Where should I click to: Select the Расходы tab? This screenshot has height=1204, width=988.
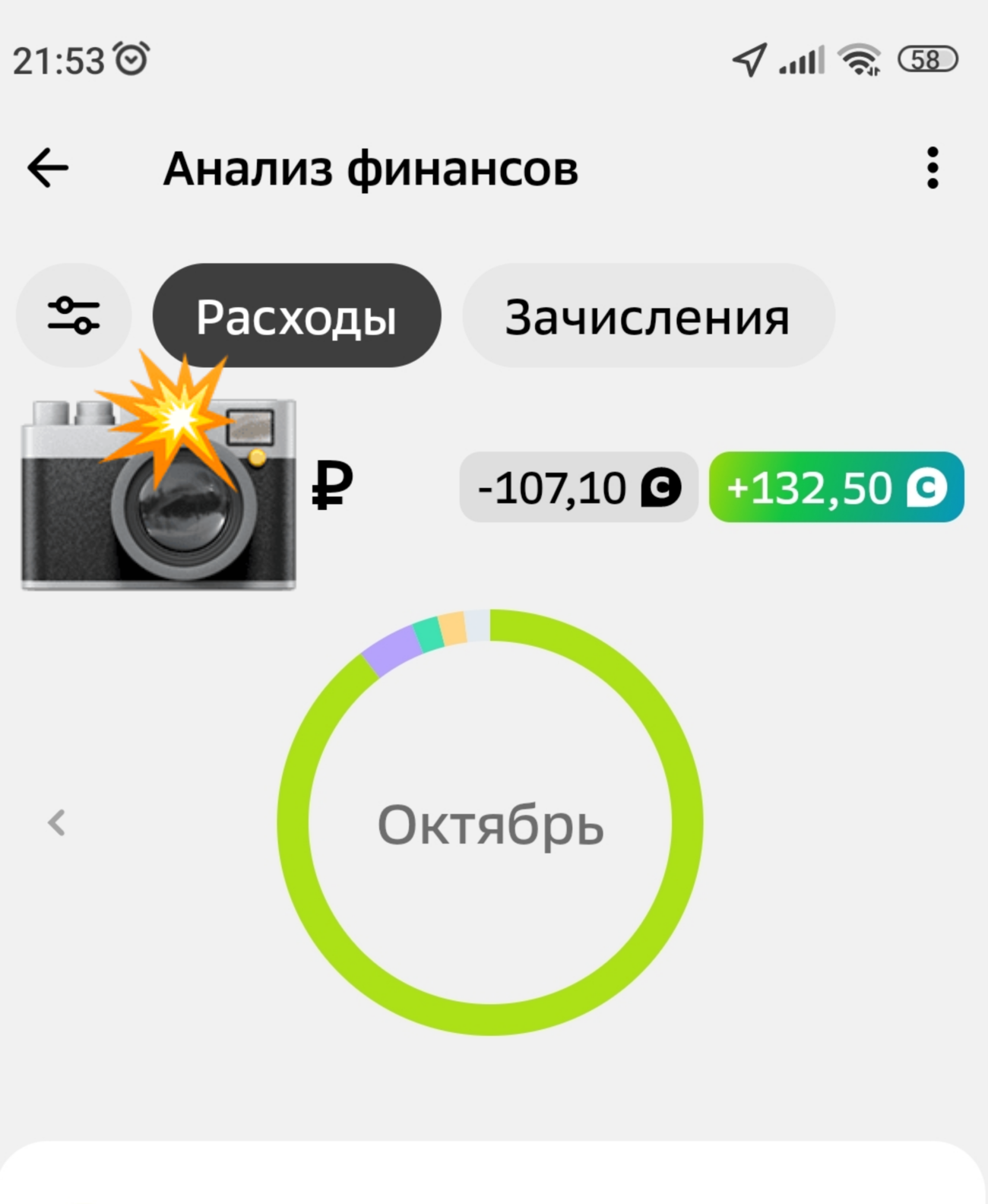(296, 316)
